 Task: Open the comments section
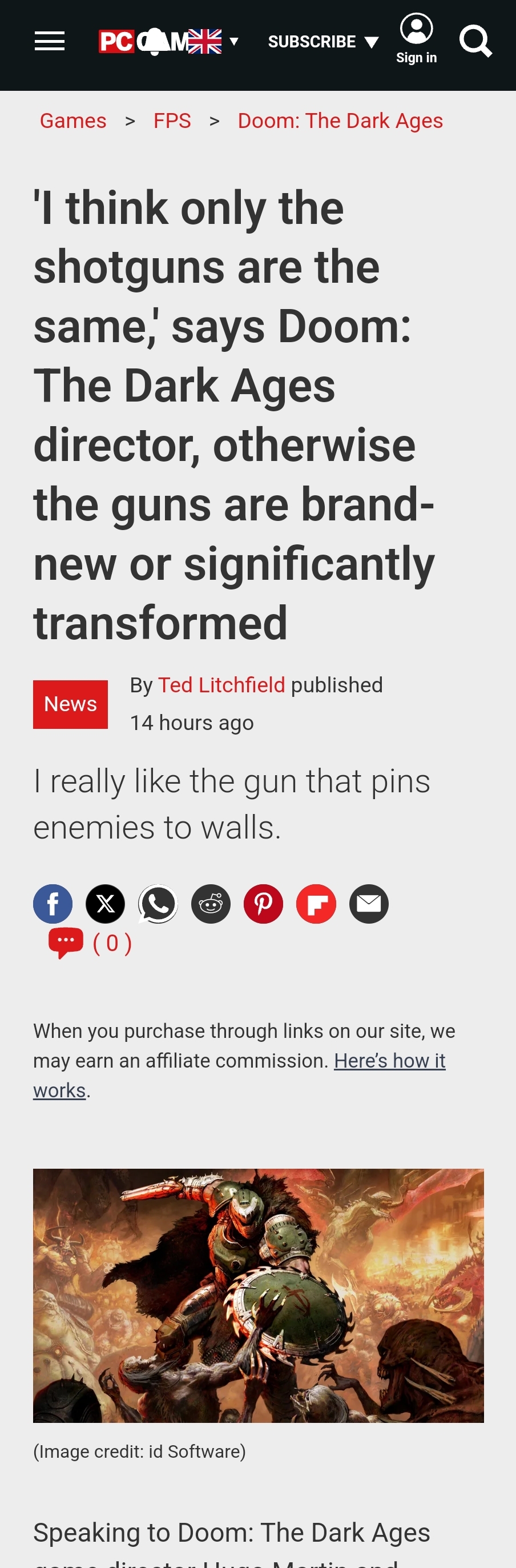tap(90, 943)
